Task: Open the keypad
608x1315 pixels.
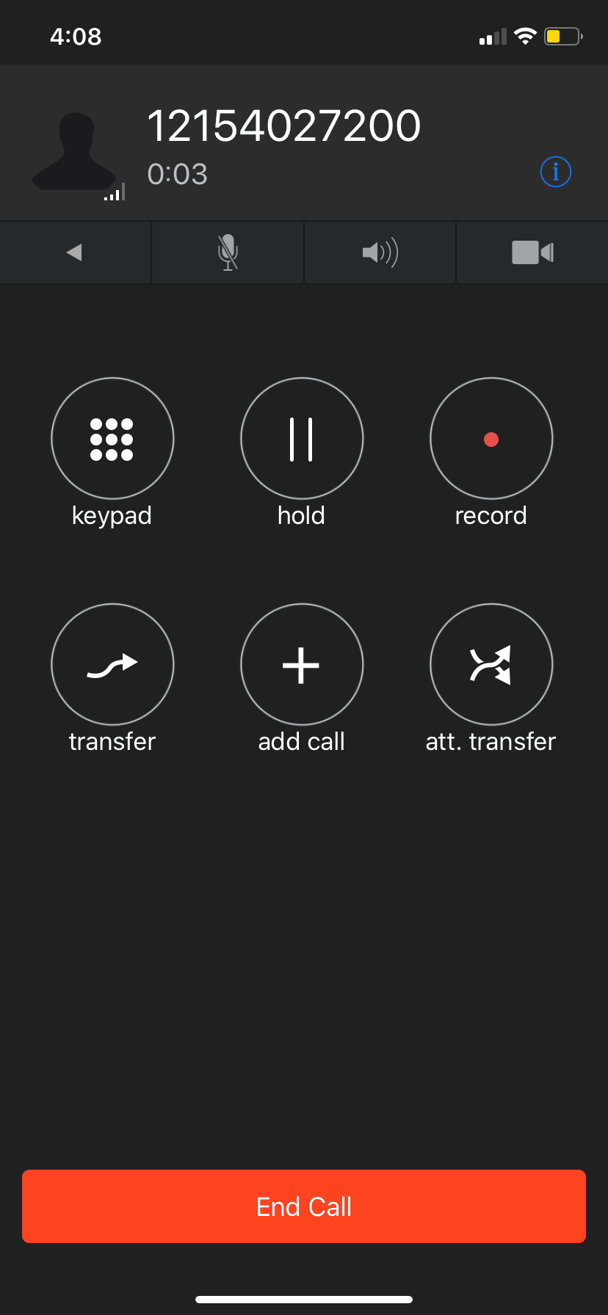Action: (x=112, y=439)
